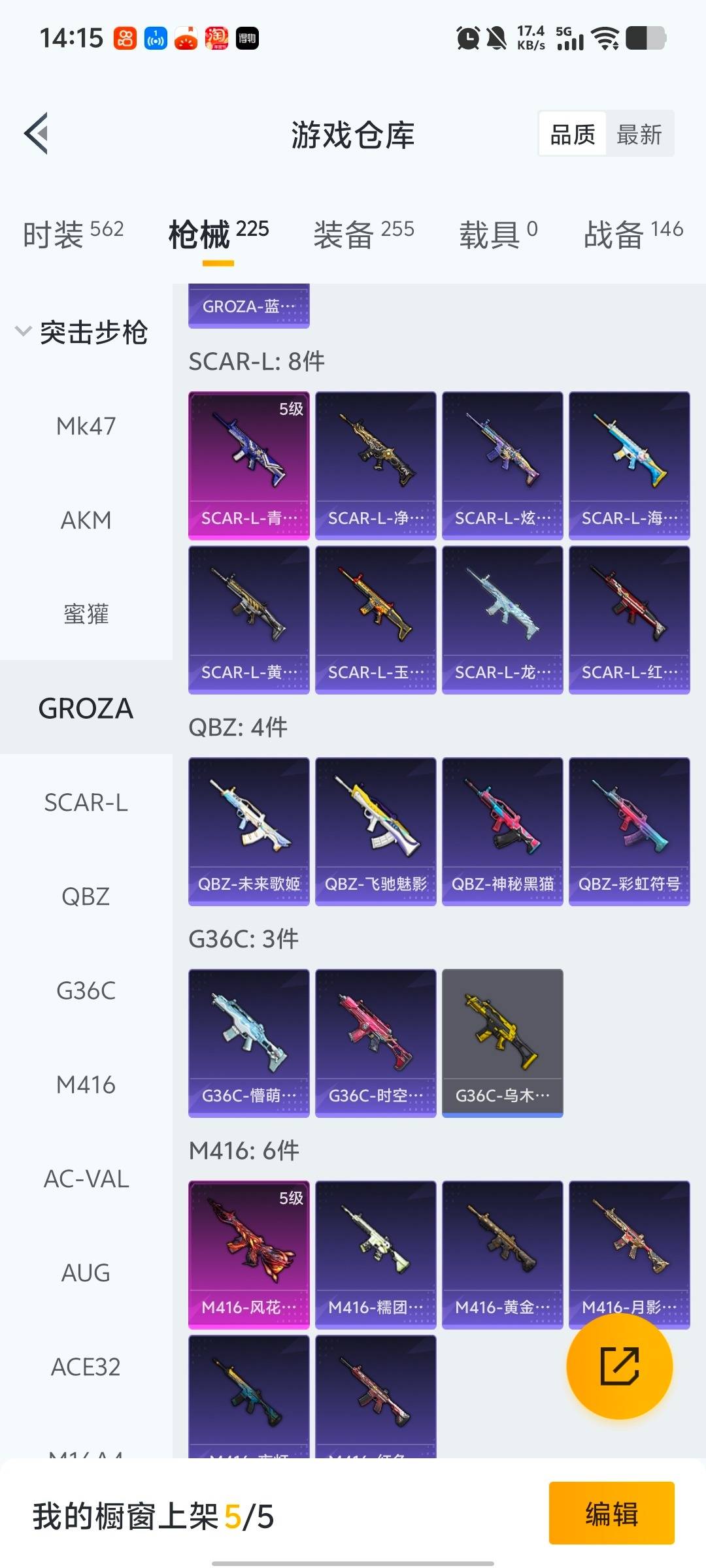
Task: Switch to the 装备 tab
Action: 363,234
